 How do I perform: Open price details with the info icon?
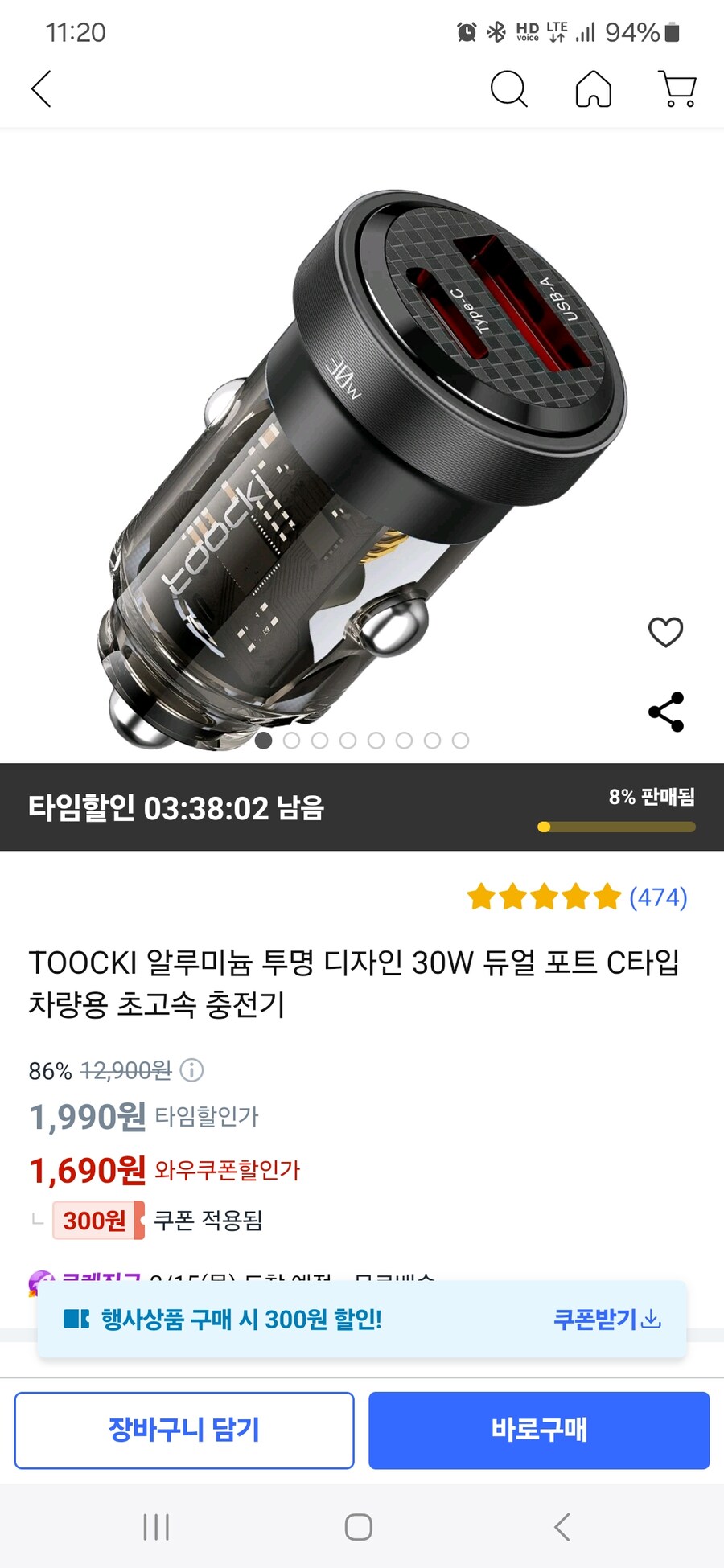coord(191,1071)
